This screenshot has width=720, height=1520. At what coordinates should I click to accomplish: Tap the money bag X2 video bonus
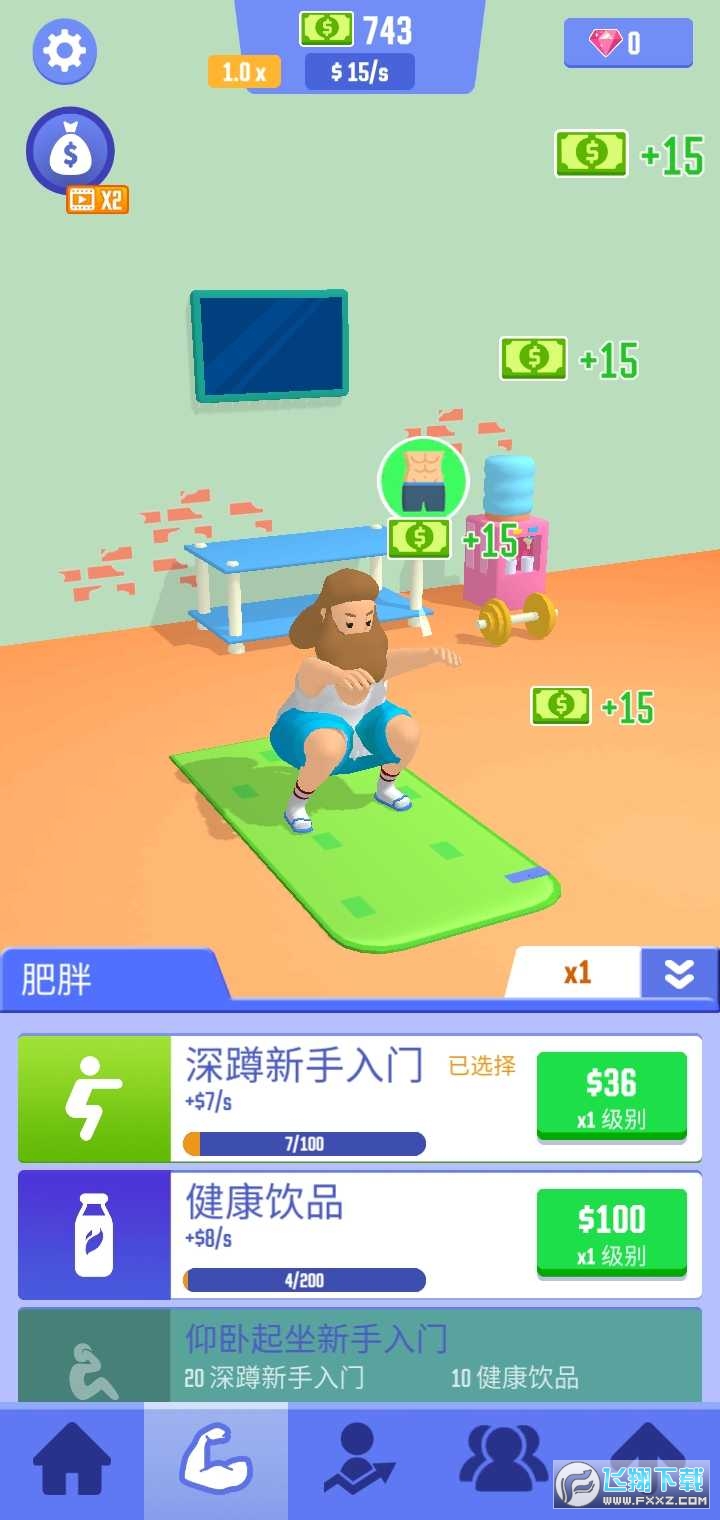[71, 153]
